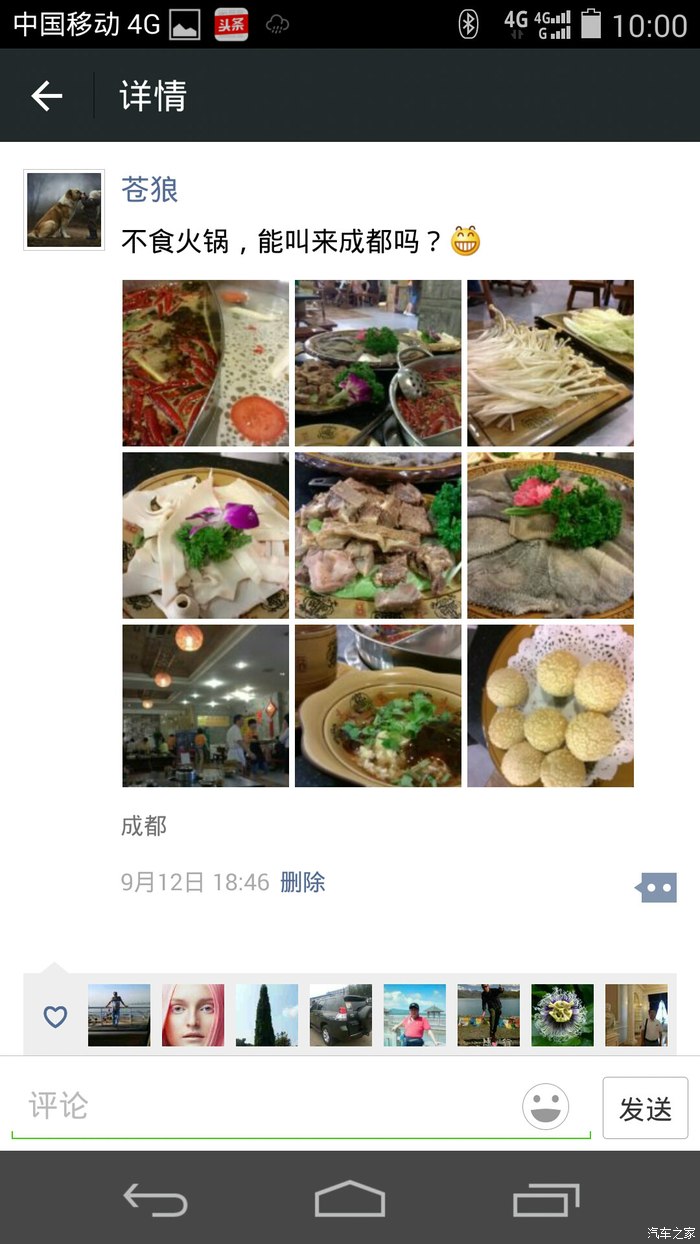Open the flower-avatar liker's profile
This screenshot has height=1244, width=700.
coord(562,1015)
